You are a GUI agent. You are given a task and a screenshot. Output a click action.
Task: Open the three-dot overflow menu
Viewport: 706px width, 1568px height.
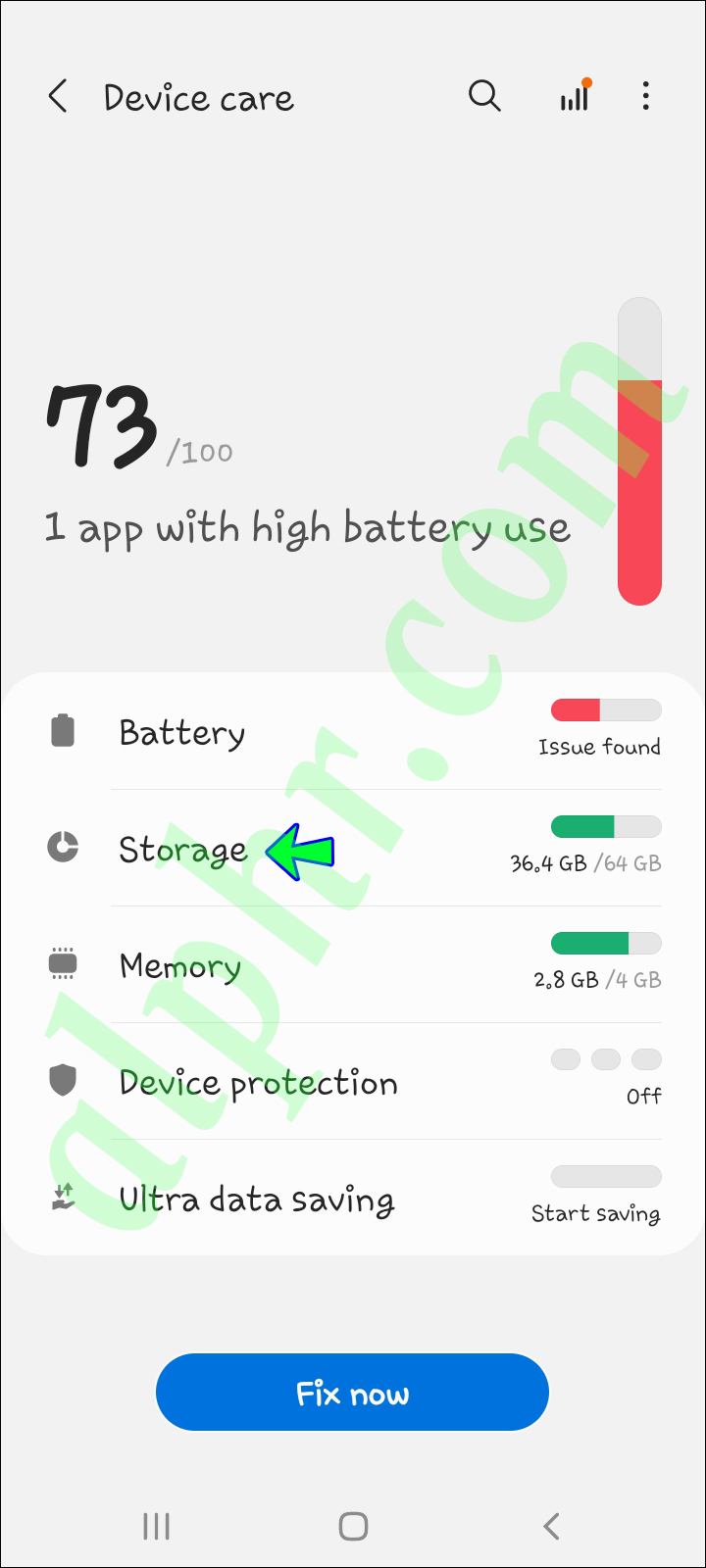pos(645,96)
